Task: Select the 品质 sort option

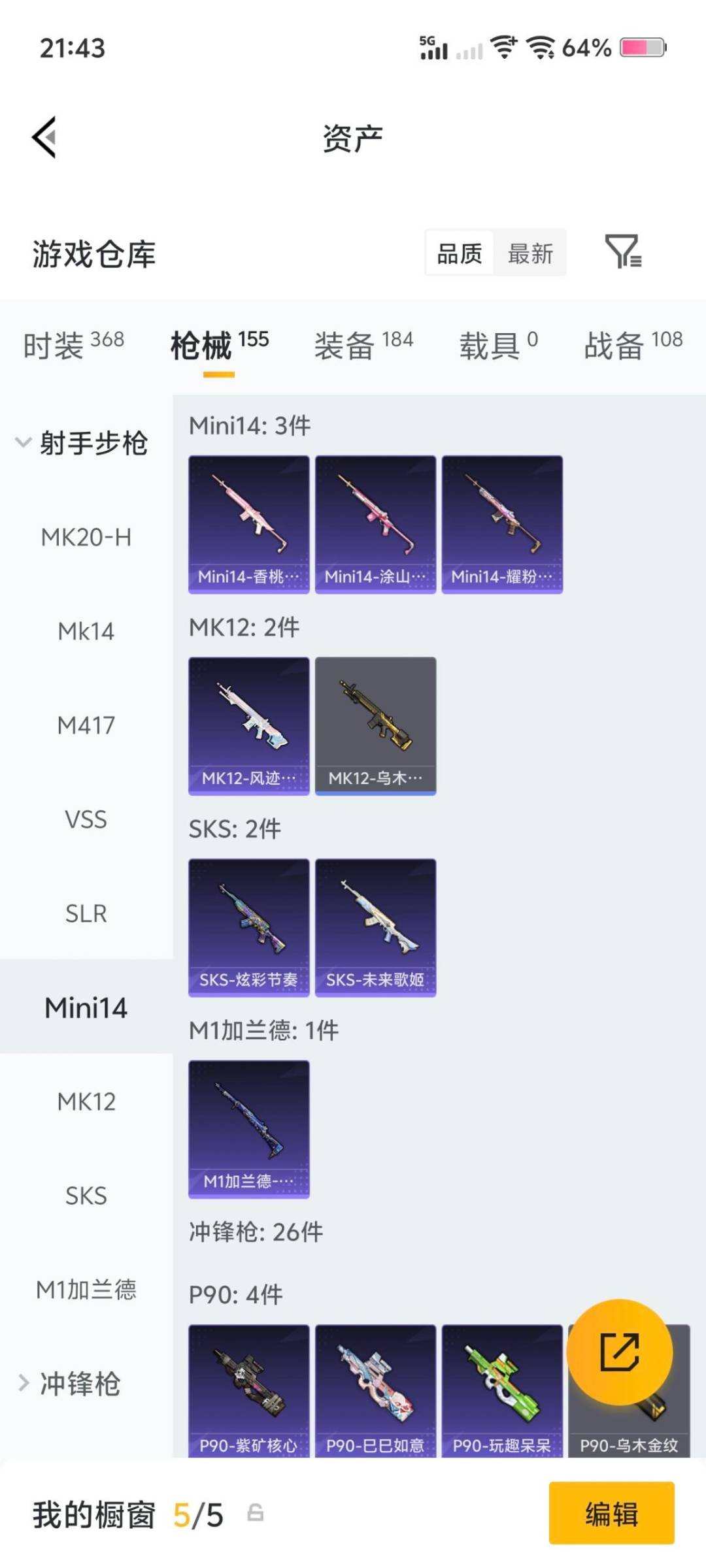Action: [460, 253]
